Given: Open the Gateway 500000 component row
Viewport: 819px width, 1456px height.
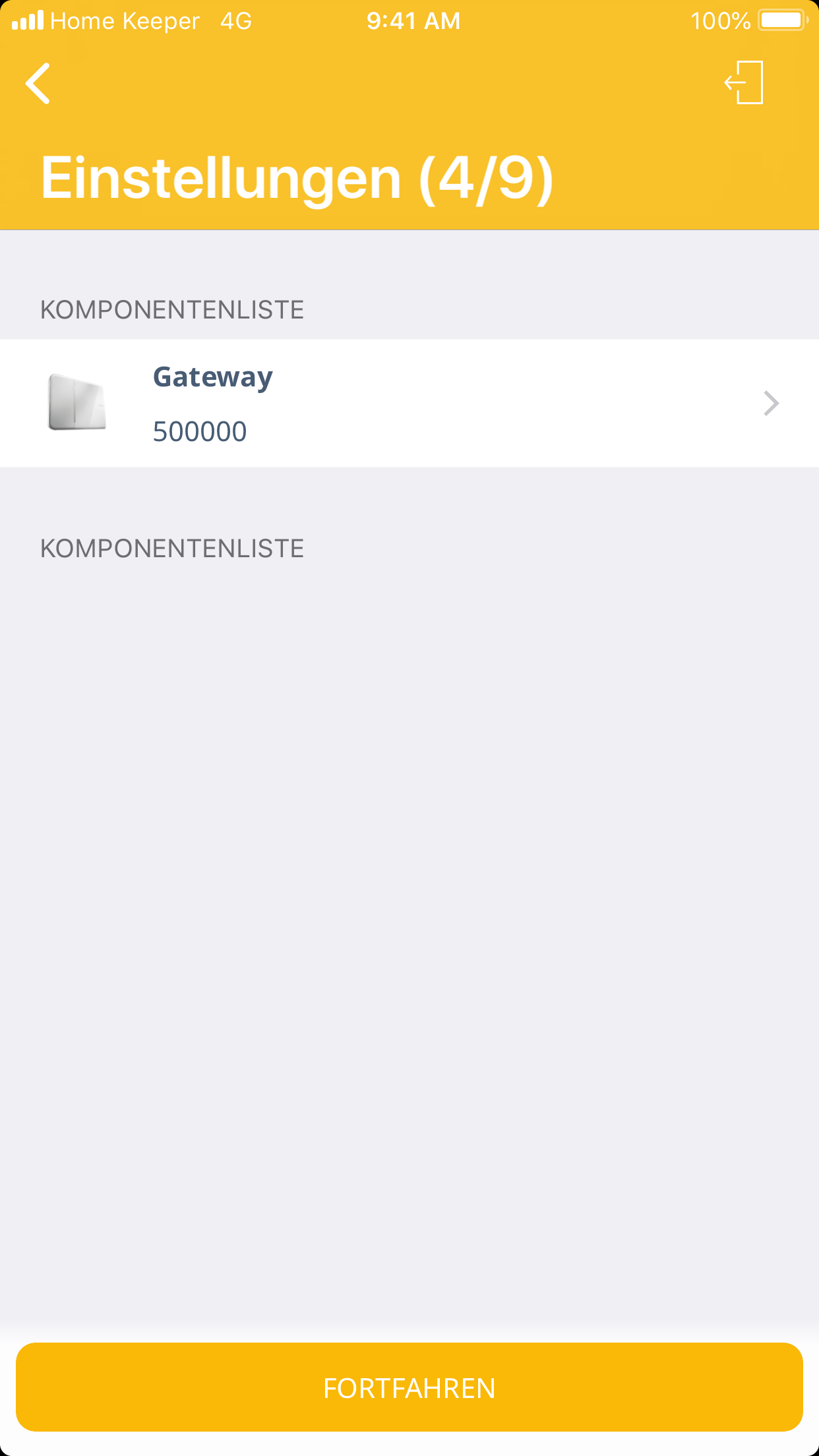Looking at the screenshot, I should pos(409,404).
